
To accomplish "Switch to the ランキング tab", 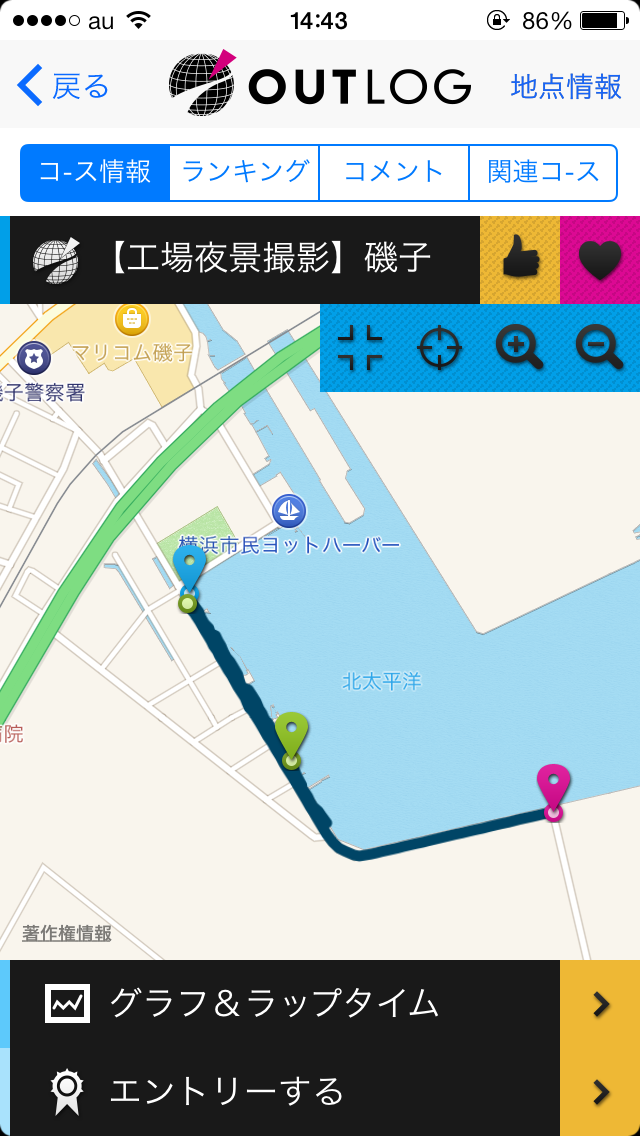I will tap(244, 172).
